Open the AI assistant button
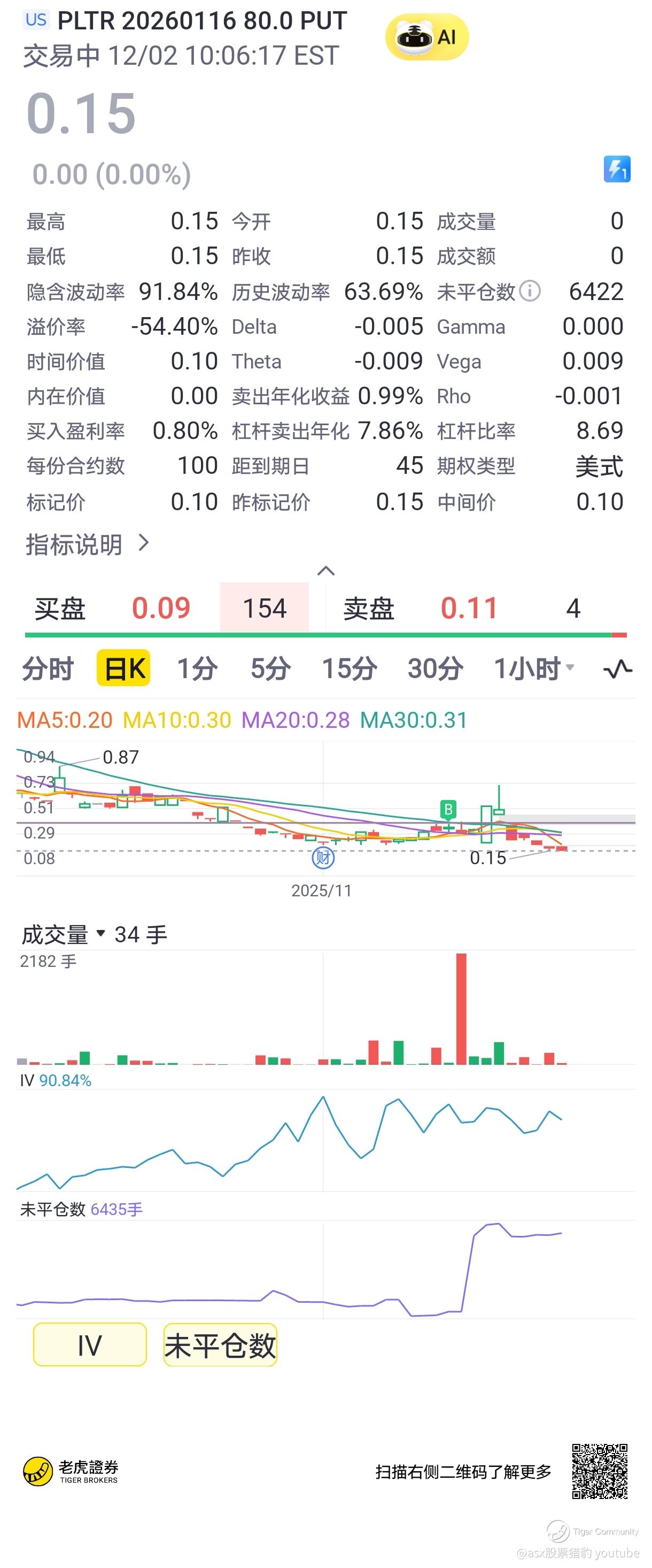This screenshot has height=1568, width=652. tap(426, 37)
